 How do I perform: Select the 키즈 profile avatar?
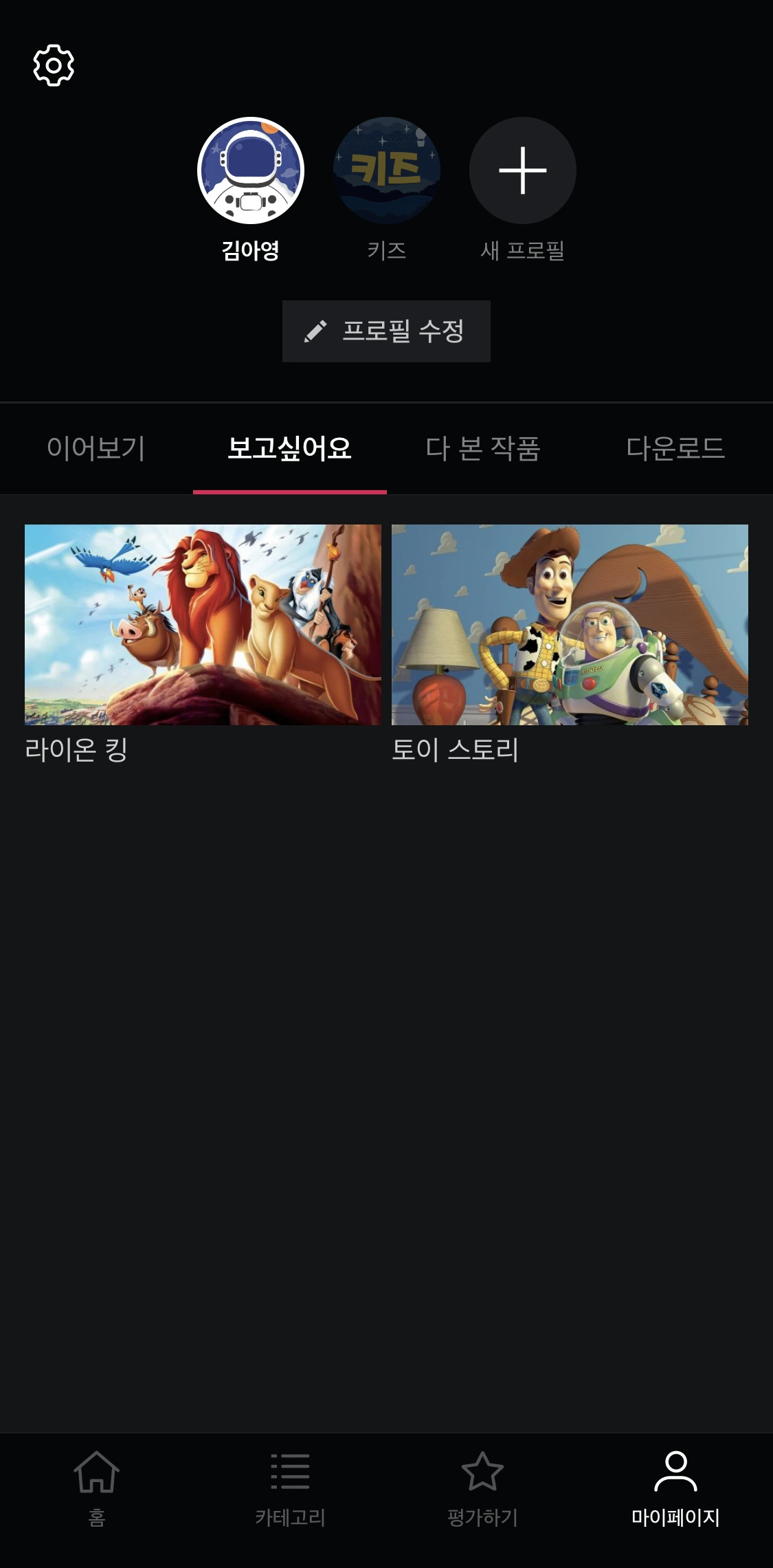coord(386,170)
